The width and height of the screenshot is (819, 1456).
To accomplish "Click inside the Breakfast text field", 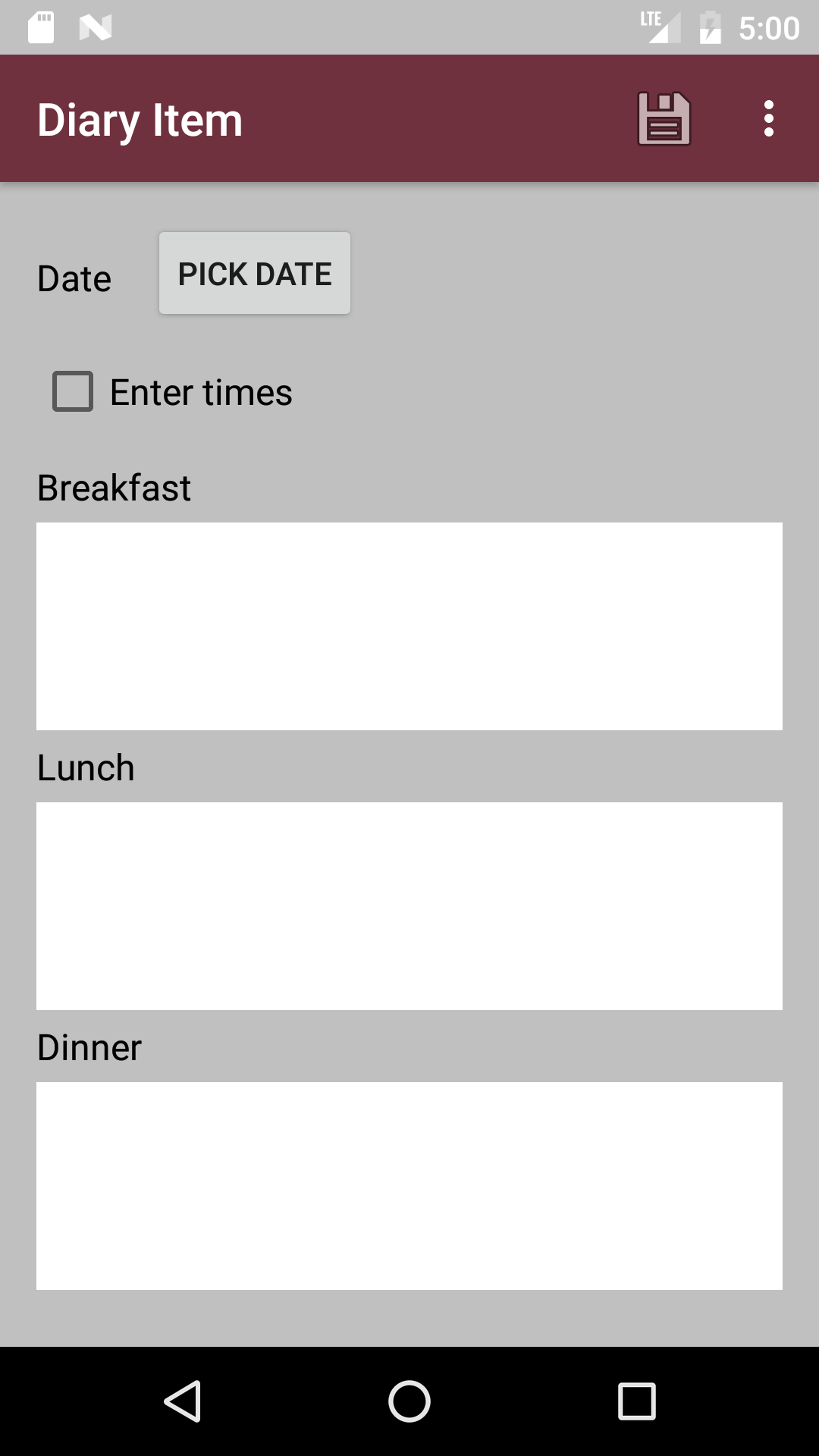I will click(x=409, y=625).
